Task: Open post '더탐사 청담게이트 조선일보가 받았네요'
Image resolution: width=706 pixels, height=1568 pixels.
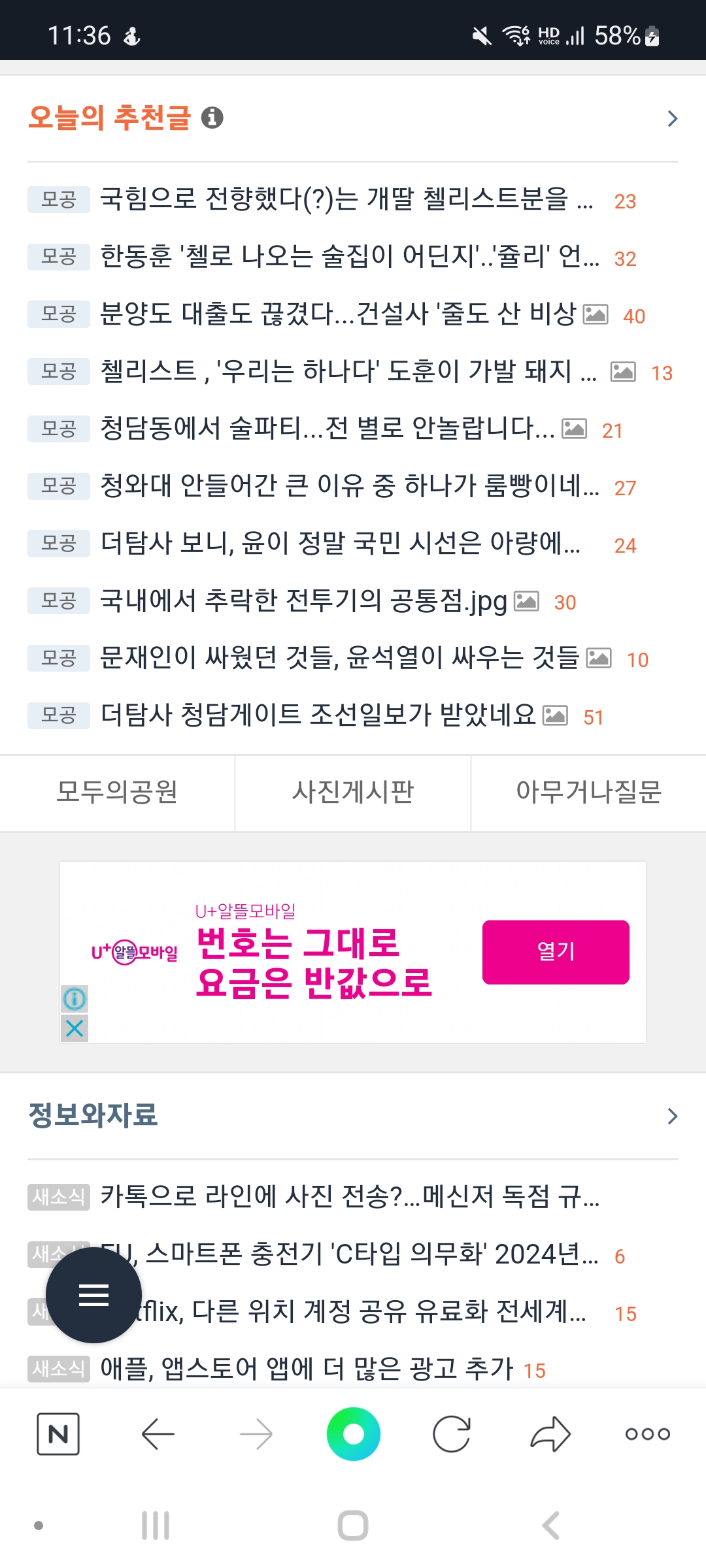Action: pos(318,715)
